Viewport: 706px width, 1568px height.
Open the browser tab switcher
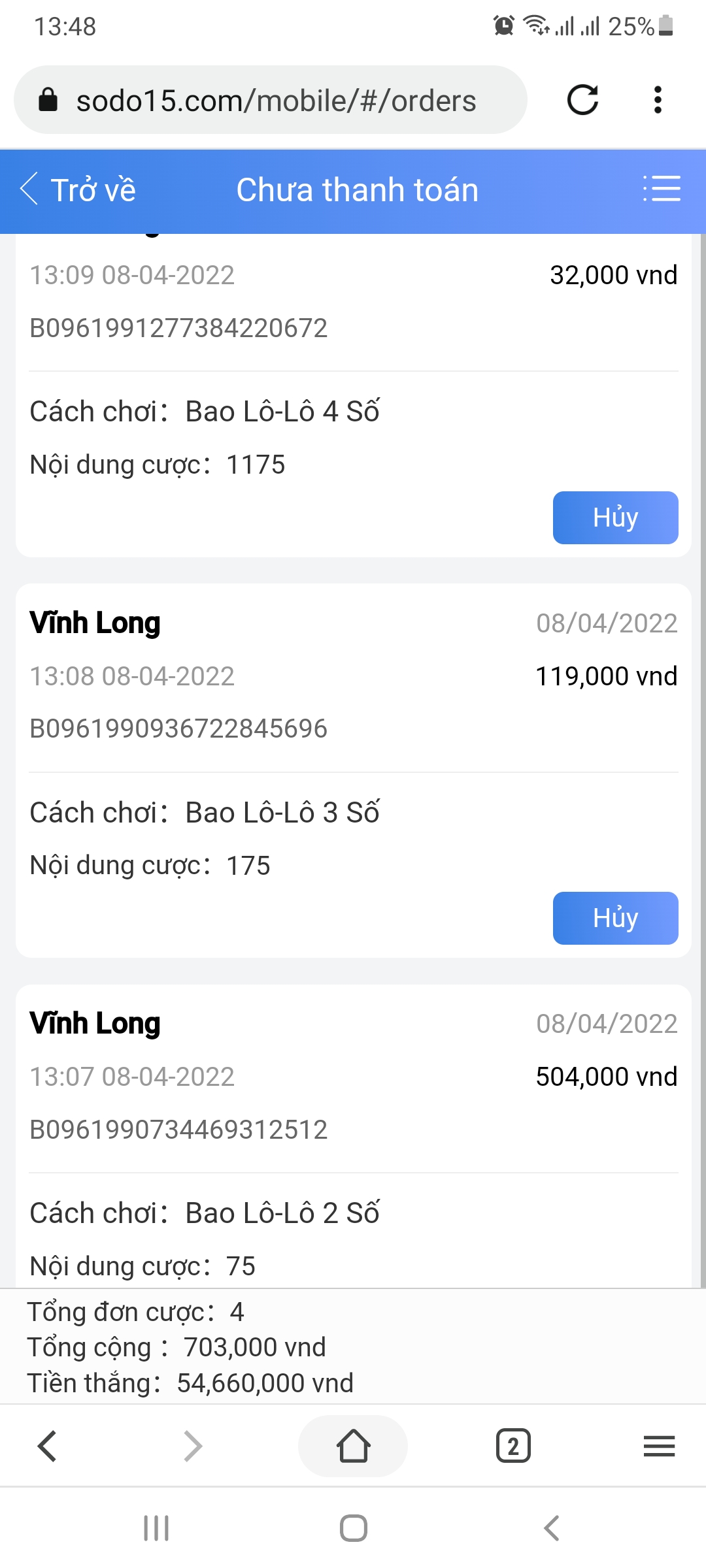[x=513, y=1446]
